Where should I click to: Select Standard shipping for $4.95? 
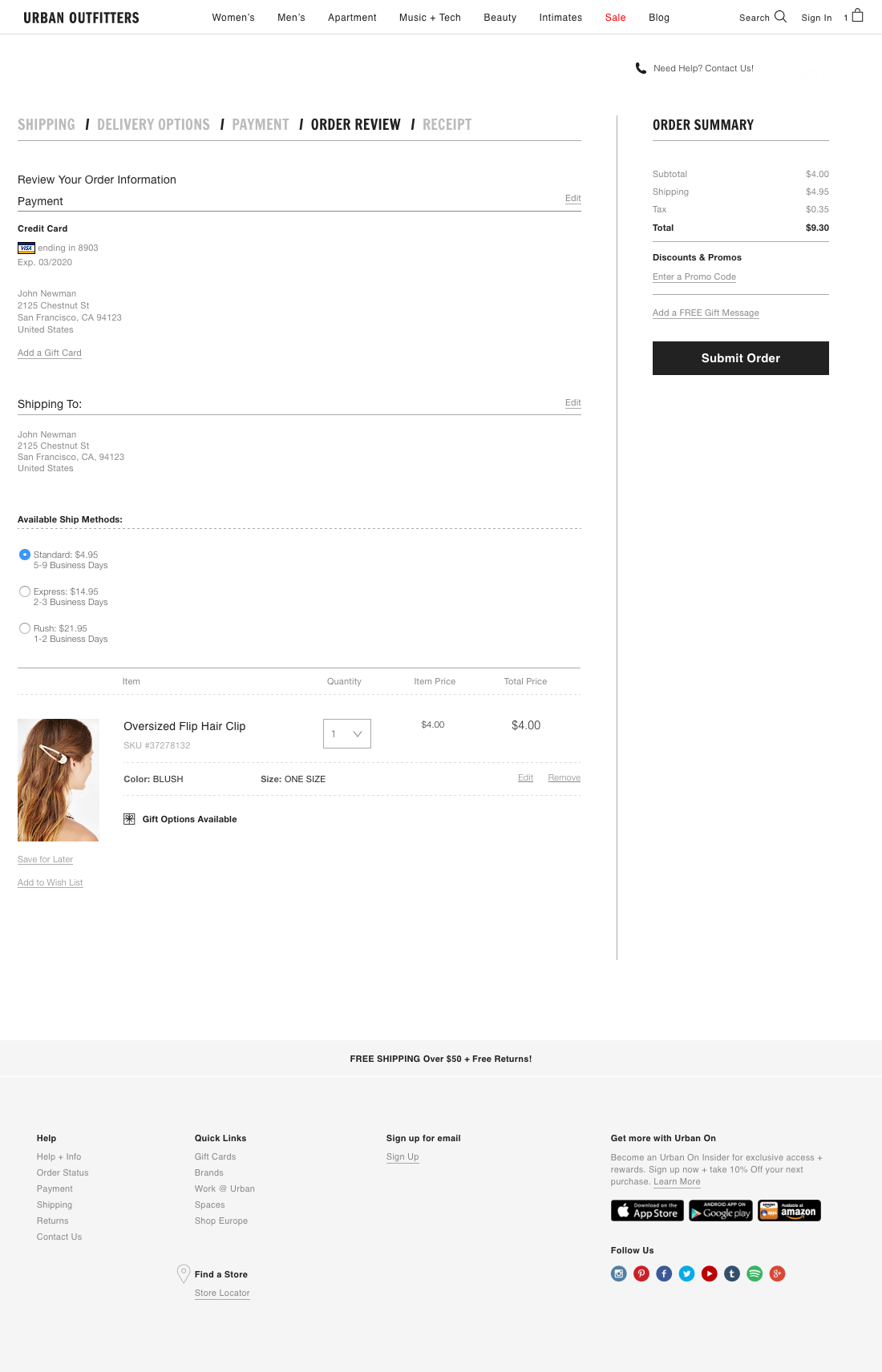click(x=25, y=555)
